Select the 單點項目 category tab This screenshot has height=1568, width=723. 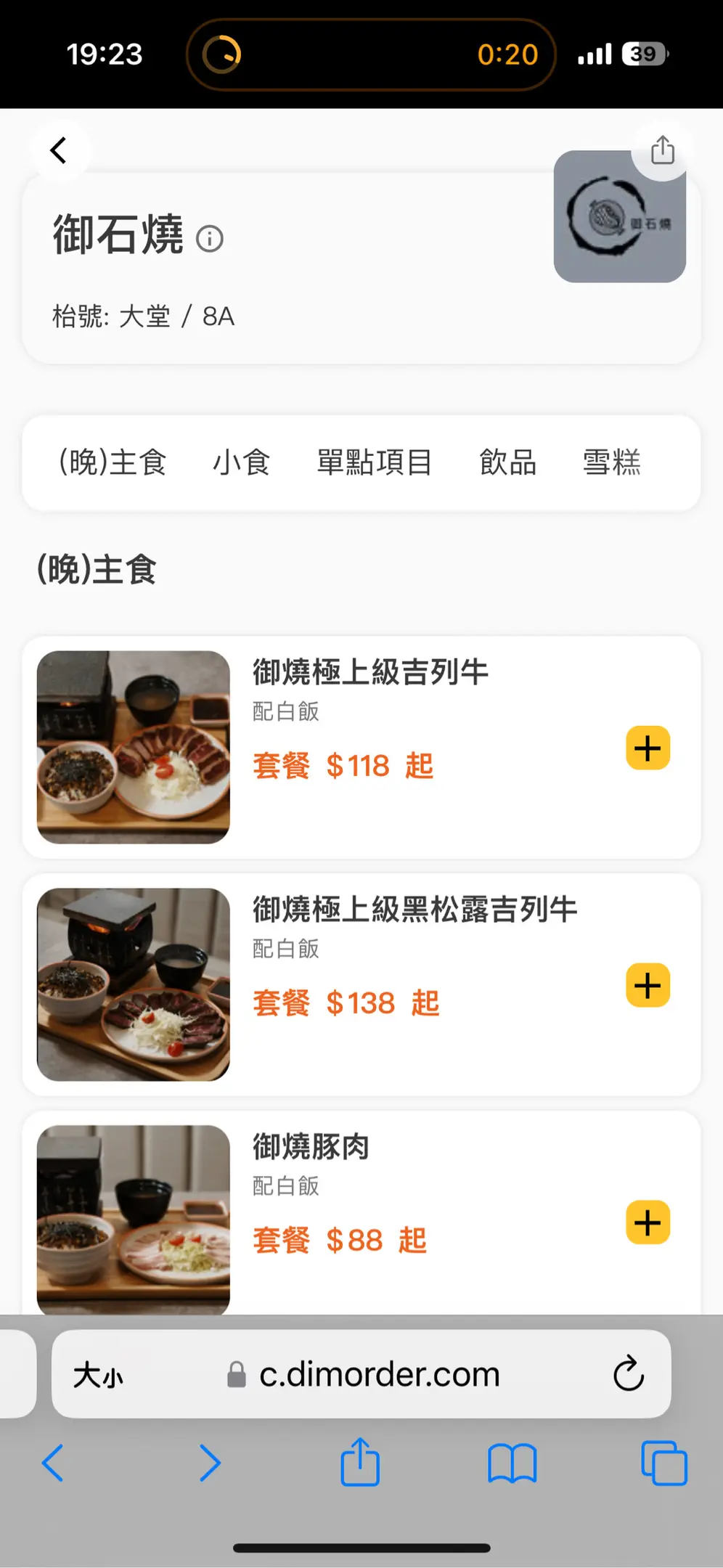[x=375, y=462]
